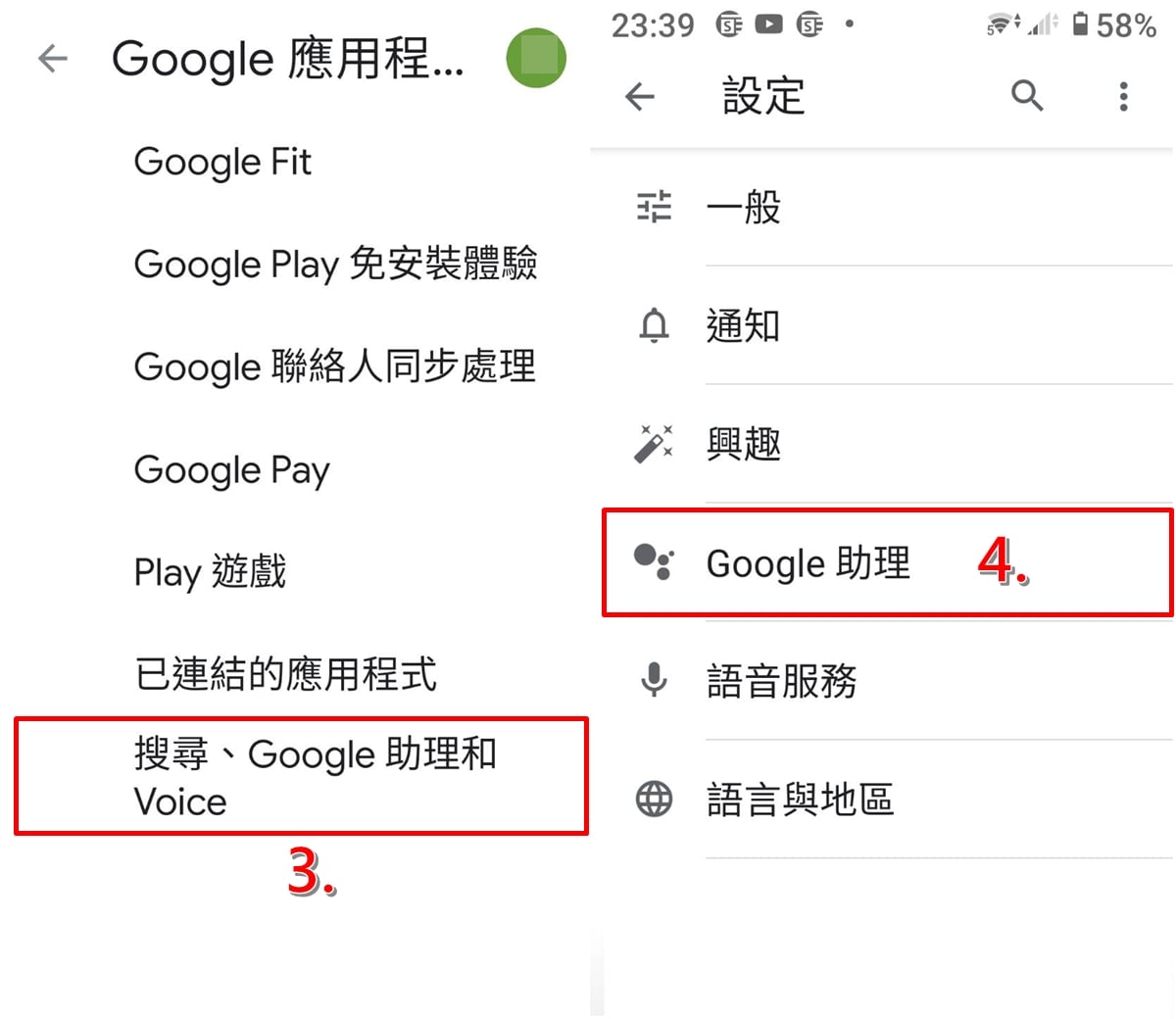Open Google Pay settings
The height and width of the screenshot is (1019, 1176).
[294, 469]
